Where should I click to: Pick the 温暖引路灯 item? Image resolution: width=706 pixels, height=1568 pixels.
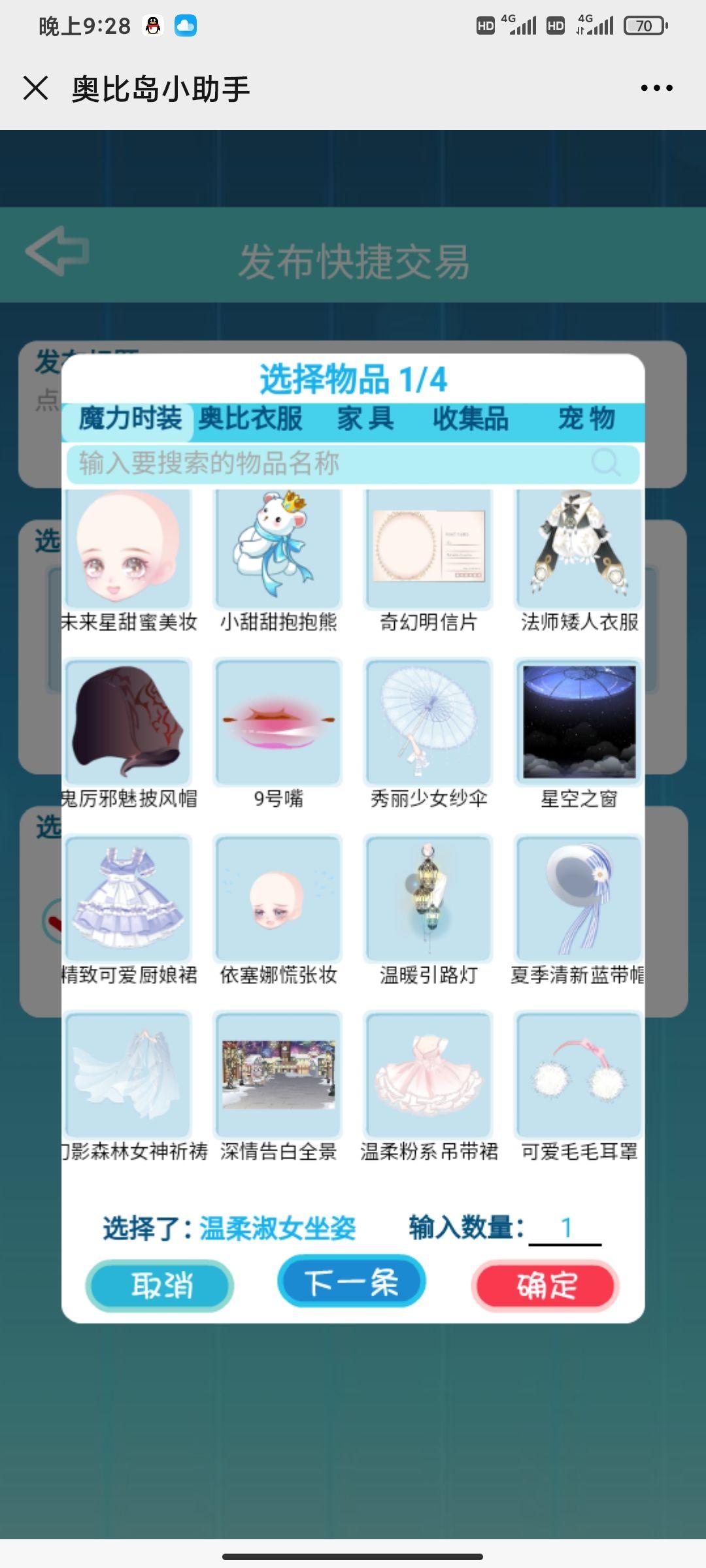pos(429,898)
